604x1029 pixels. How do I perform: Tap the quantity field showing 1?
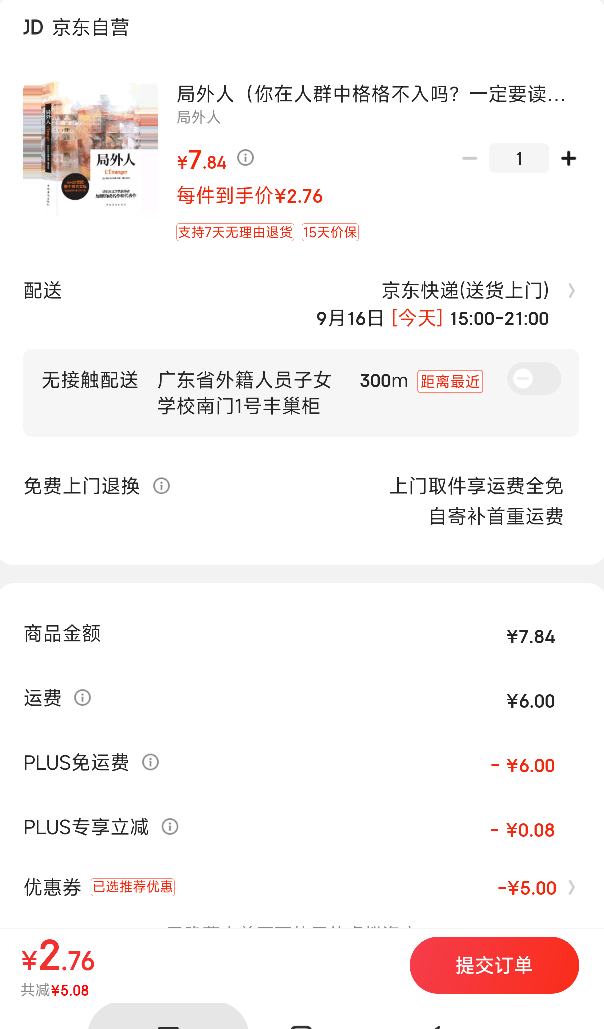[x=519, y=158]
